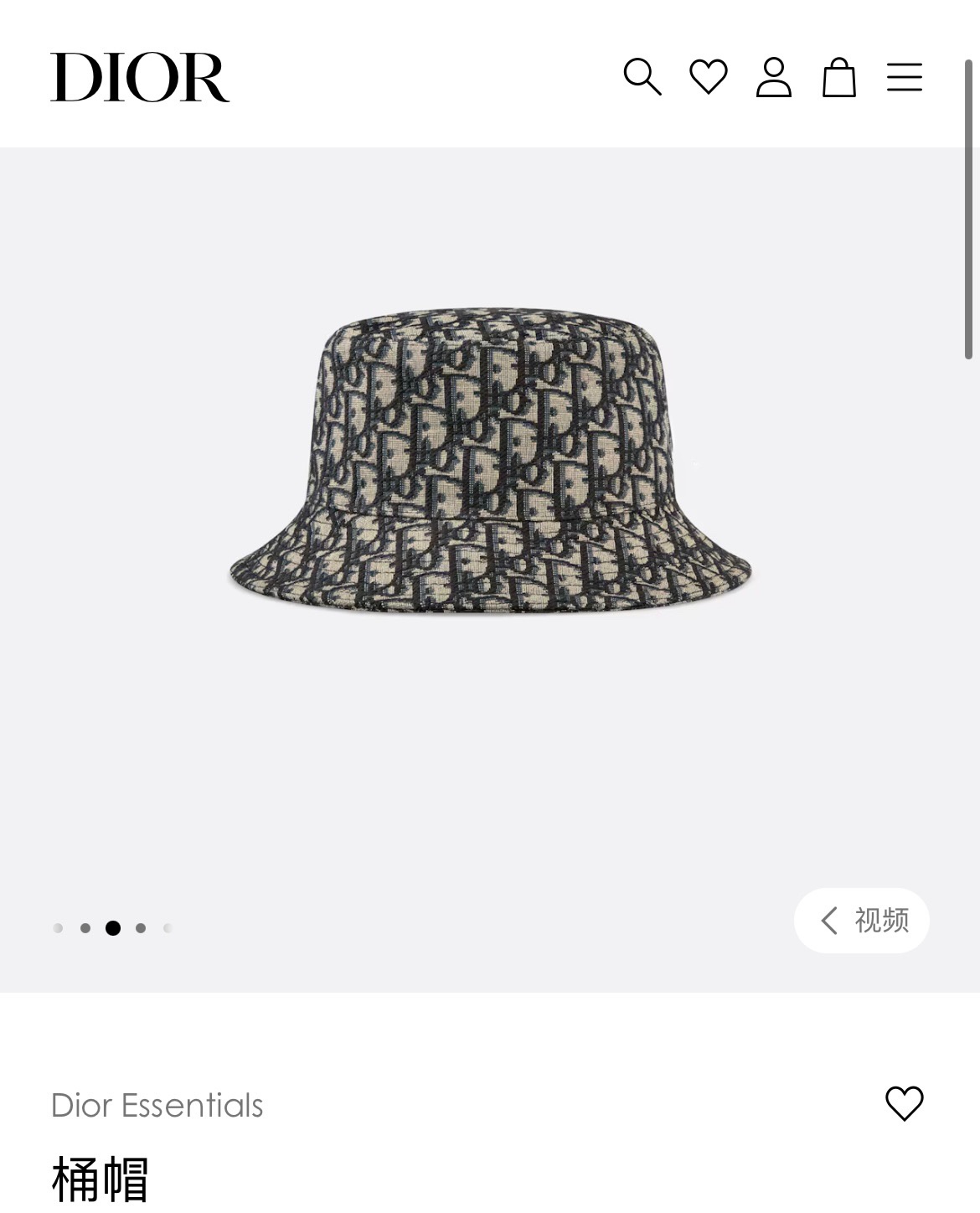Open the hamburger menu

[905, 77]
